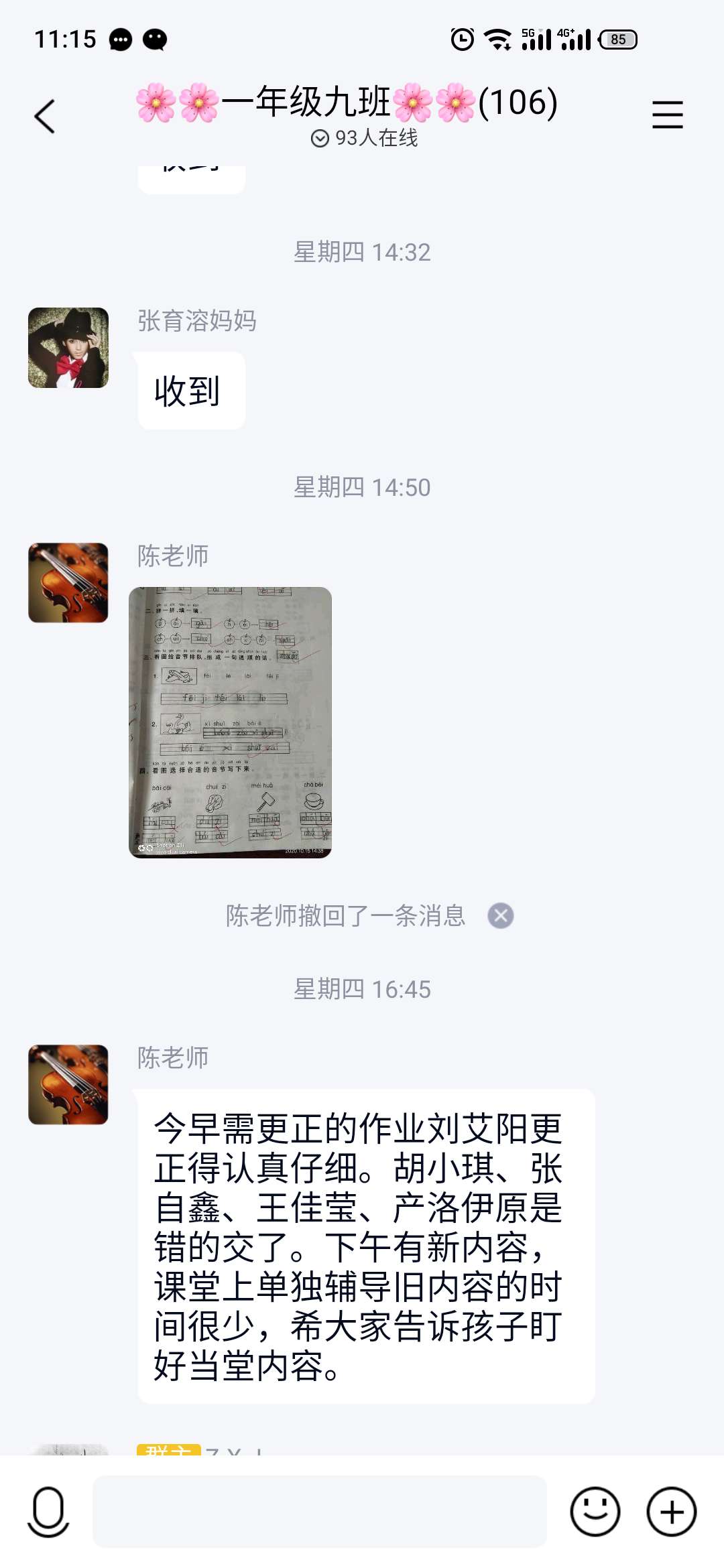The image size is (724, 1568).
Task: Tap the voice input microphone icon
Action: [48, 1512]
